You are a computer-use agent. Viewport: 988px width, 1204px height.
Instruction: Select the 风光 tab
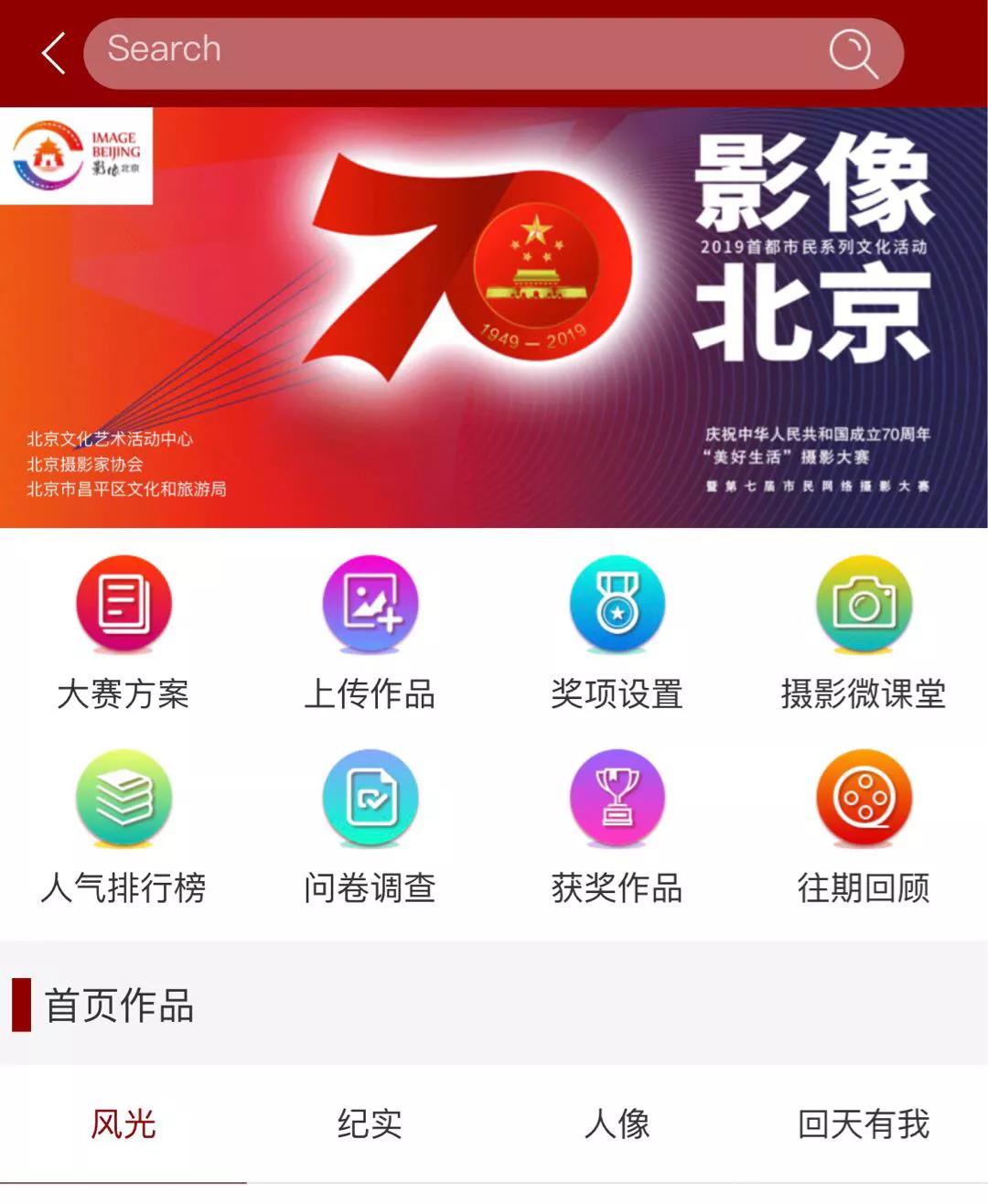point(123,1123)
